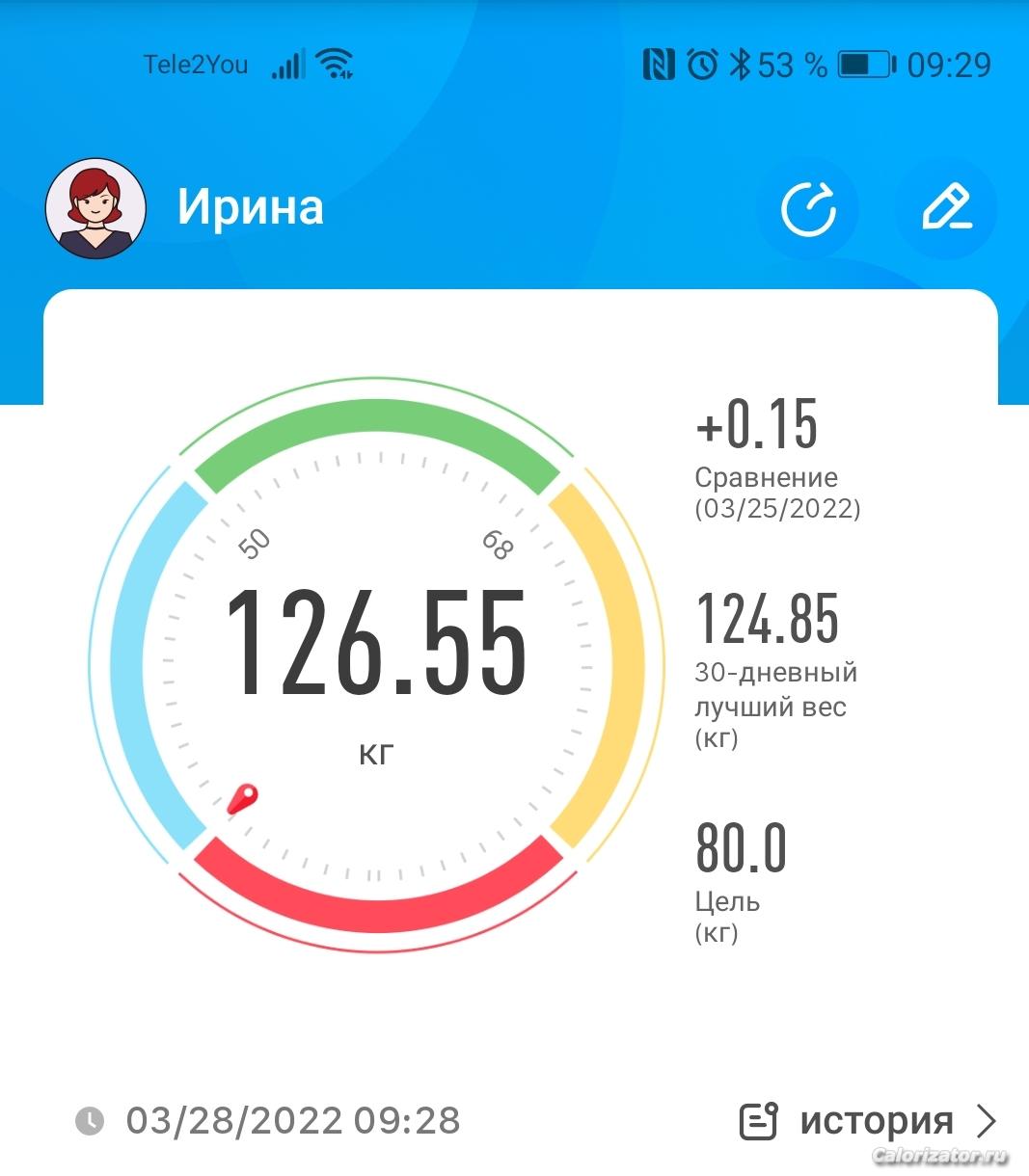Tap the share icon in the header
This screenshot has height=1176, width=1029.
point(807,208)
